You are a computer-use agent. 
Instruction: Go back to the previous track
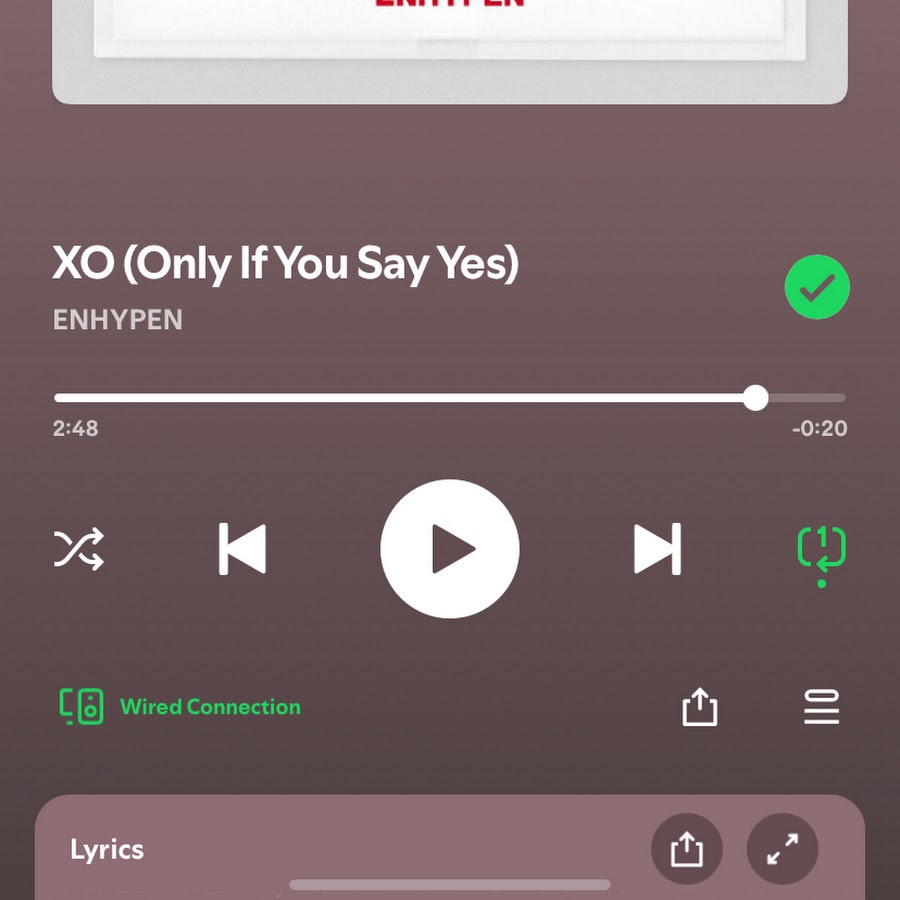pos(242,548)
